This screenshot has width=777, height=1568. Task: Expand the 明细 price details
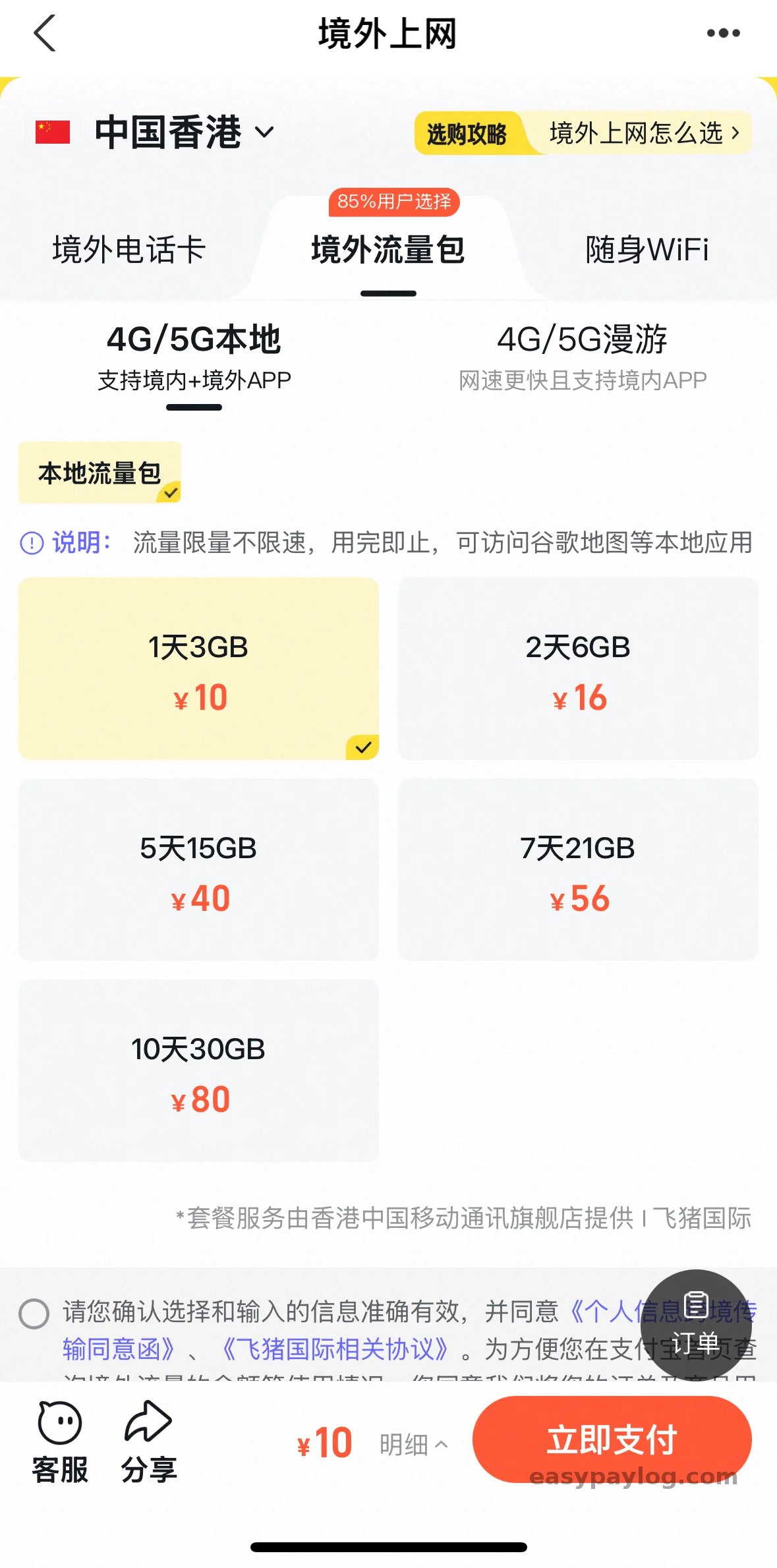413,1445
